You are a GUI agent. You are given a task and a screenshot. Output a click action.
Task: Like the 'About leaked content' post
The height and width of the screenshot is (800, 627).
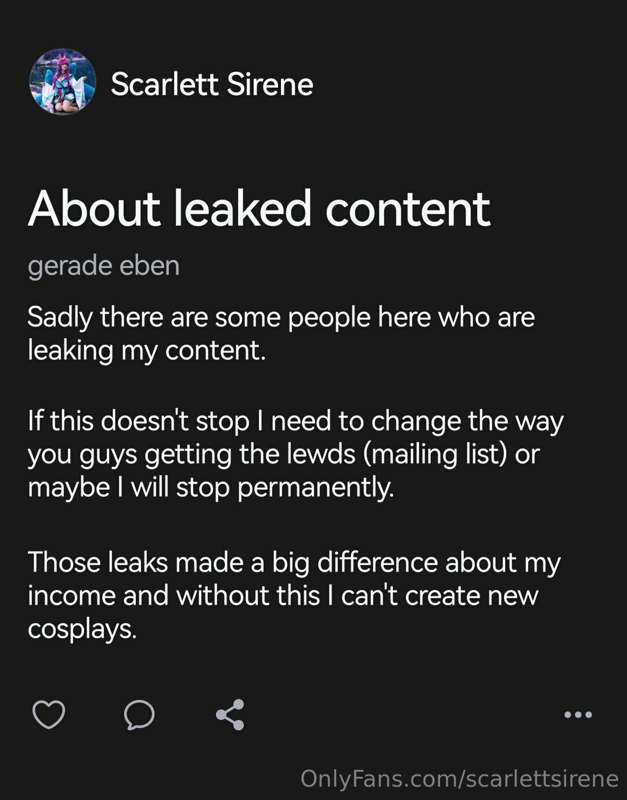49,714
